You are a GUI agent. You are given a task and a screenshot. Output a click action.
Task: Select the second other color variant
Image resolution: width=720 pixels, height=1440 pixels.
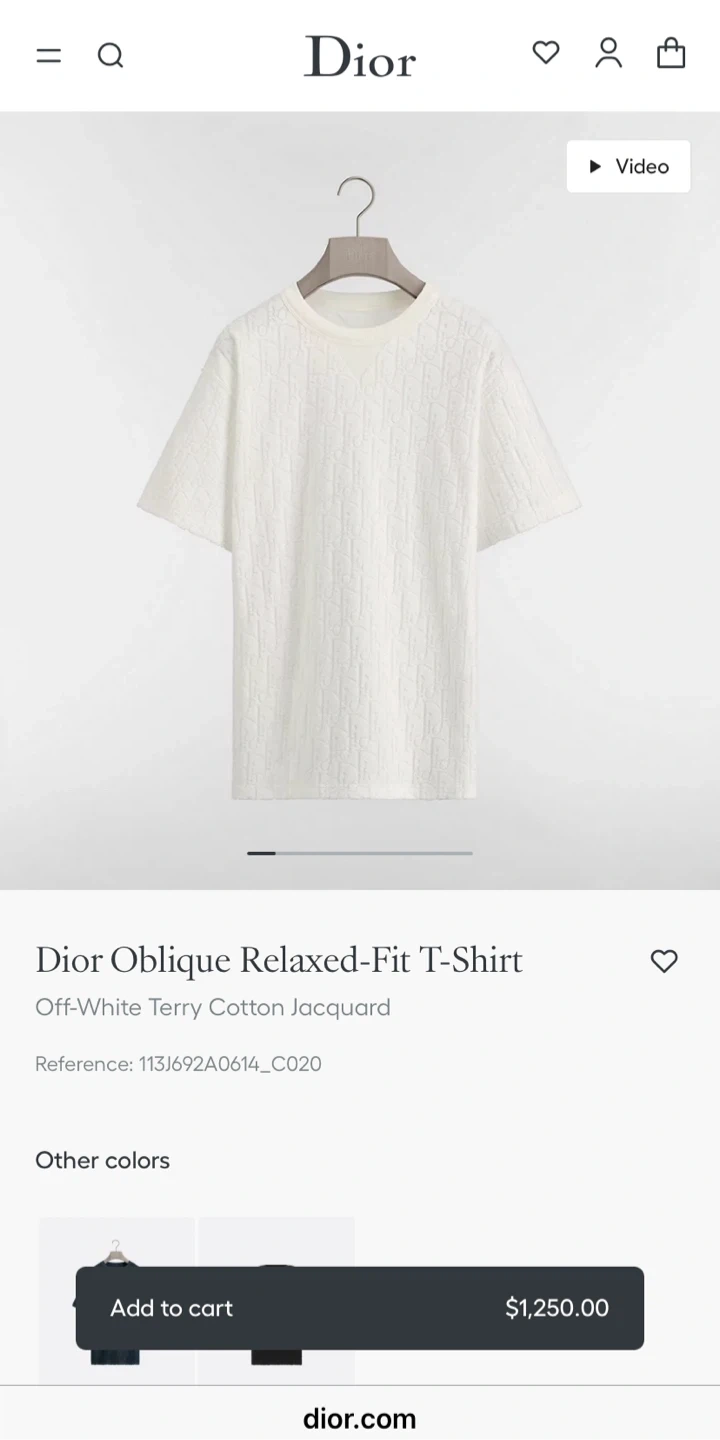pyautogui.click(x=276, y=1245)
